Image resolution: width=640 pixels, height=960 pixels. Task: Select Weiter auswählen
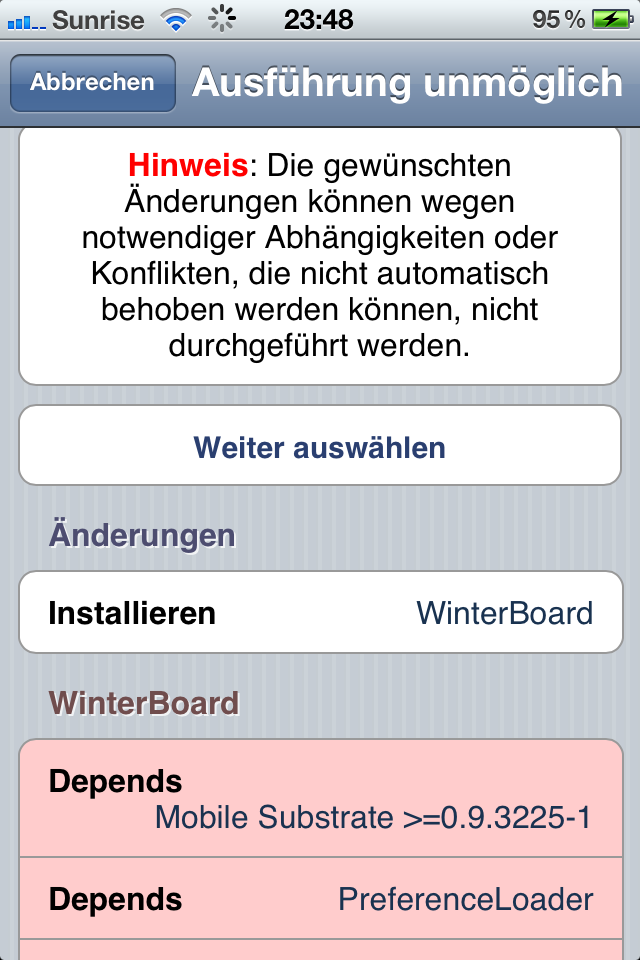point(320,446)
